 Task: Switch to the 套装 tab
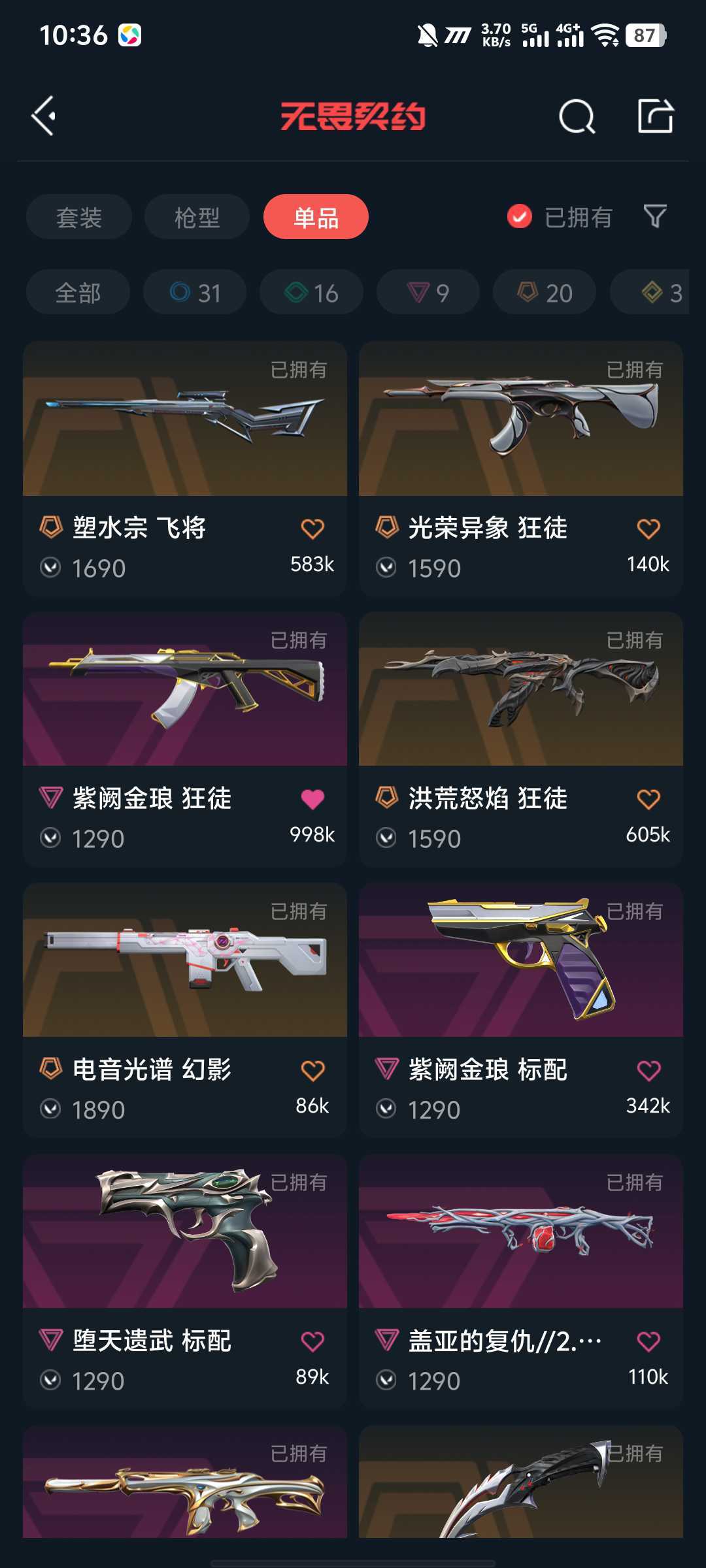pyautogui.click(x=79, y=217)
